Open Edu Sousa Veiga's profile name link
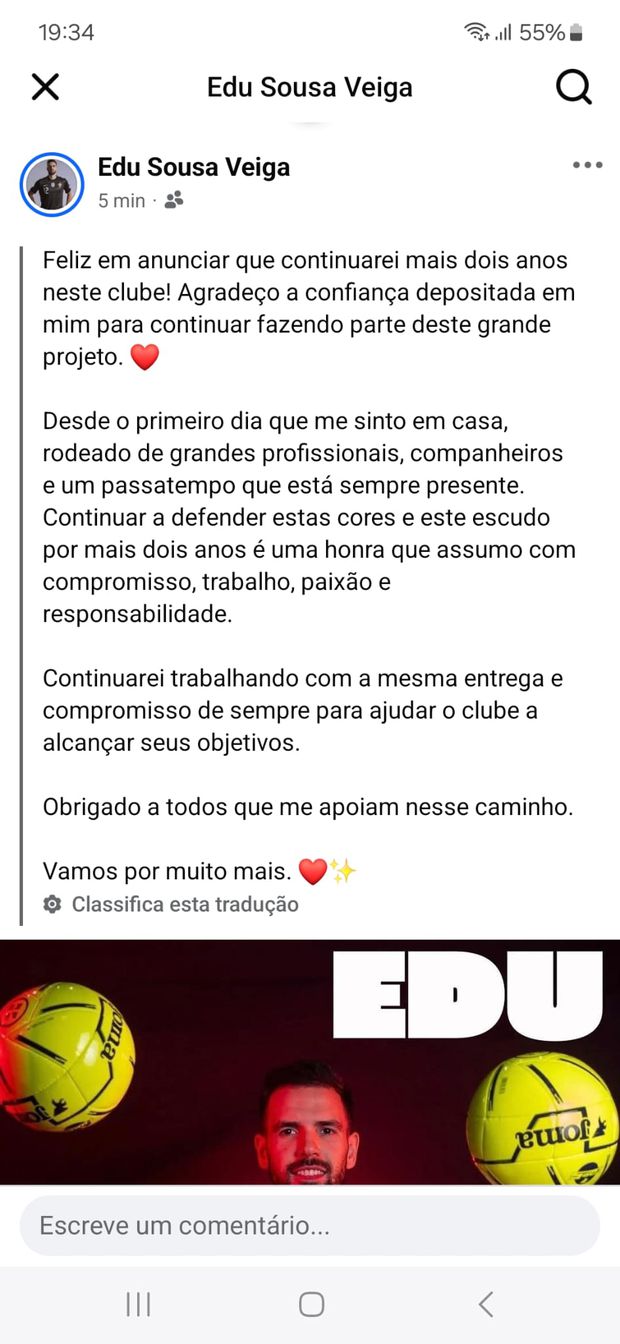 pyautogui.click(x=194, y=167)
